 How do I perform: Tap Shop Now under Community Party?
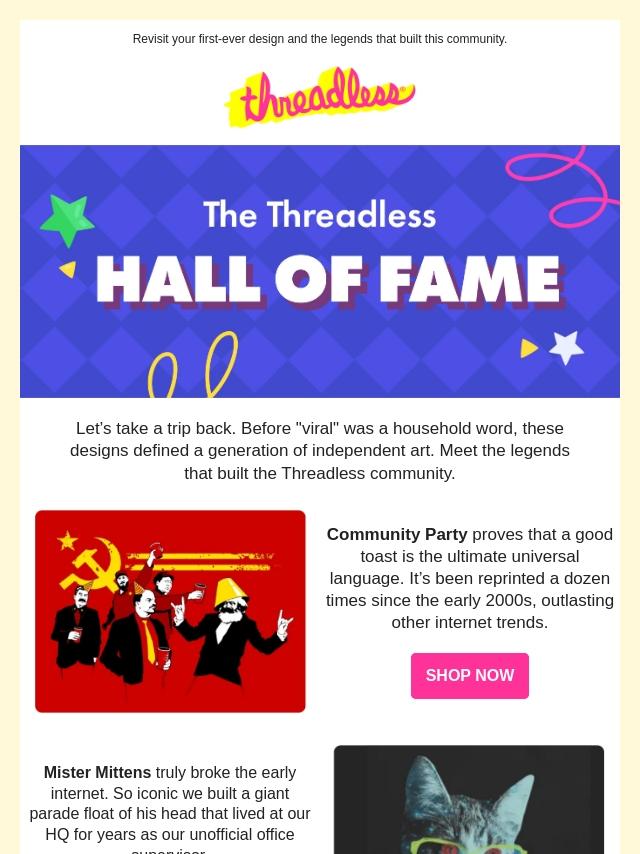pyautogui.click(x=469, y=676)
